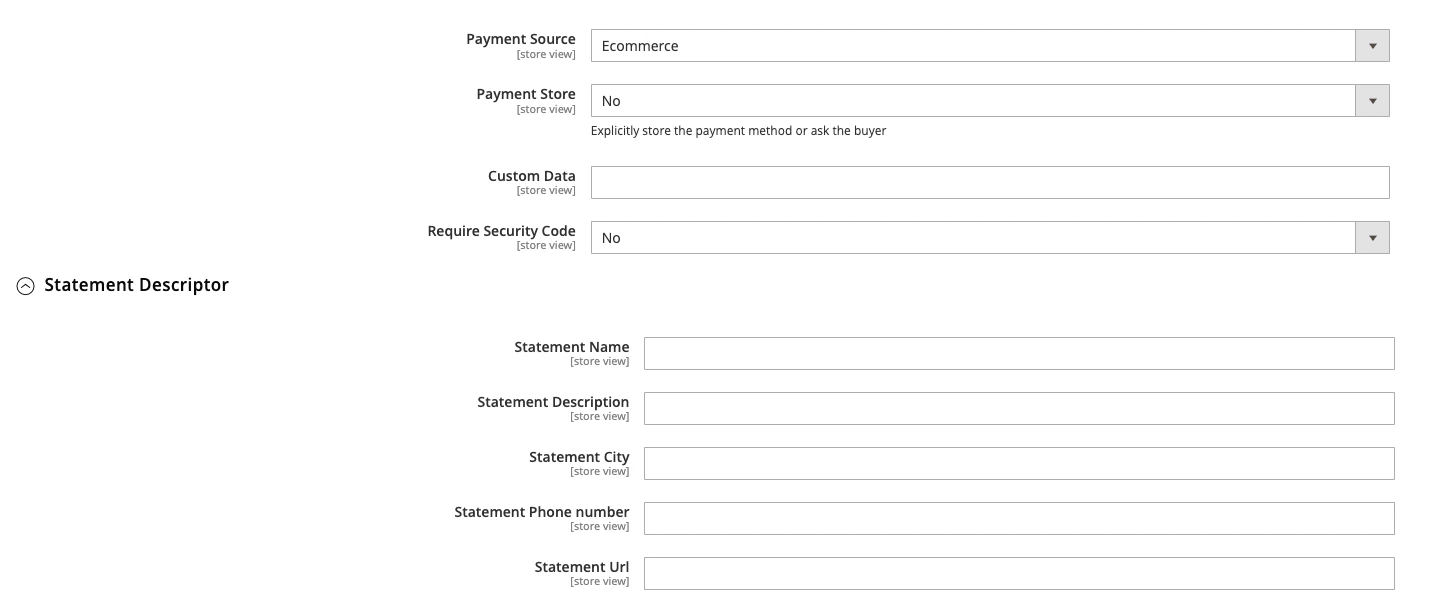Select the Statement Url field
The height and width of the screenshot is (604, 1434).
(x=1018, y=574)
